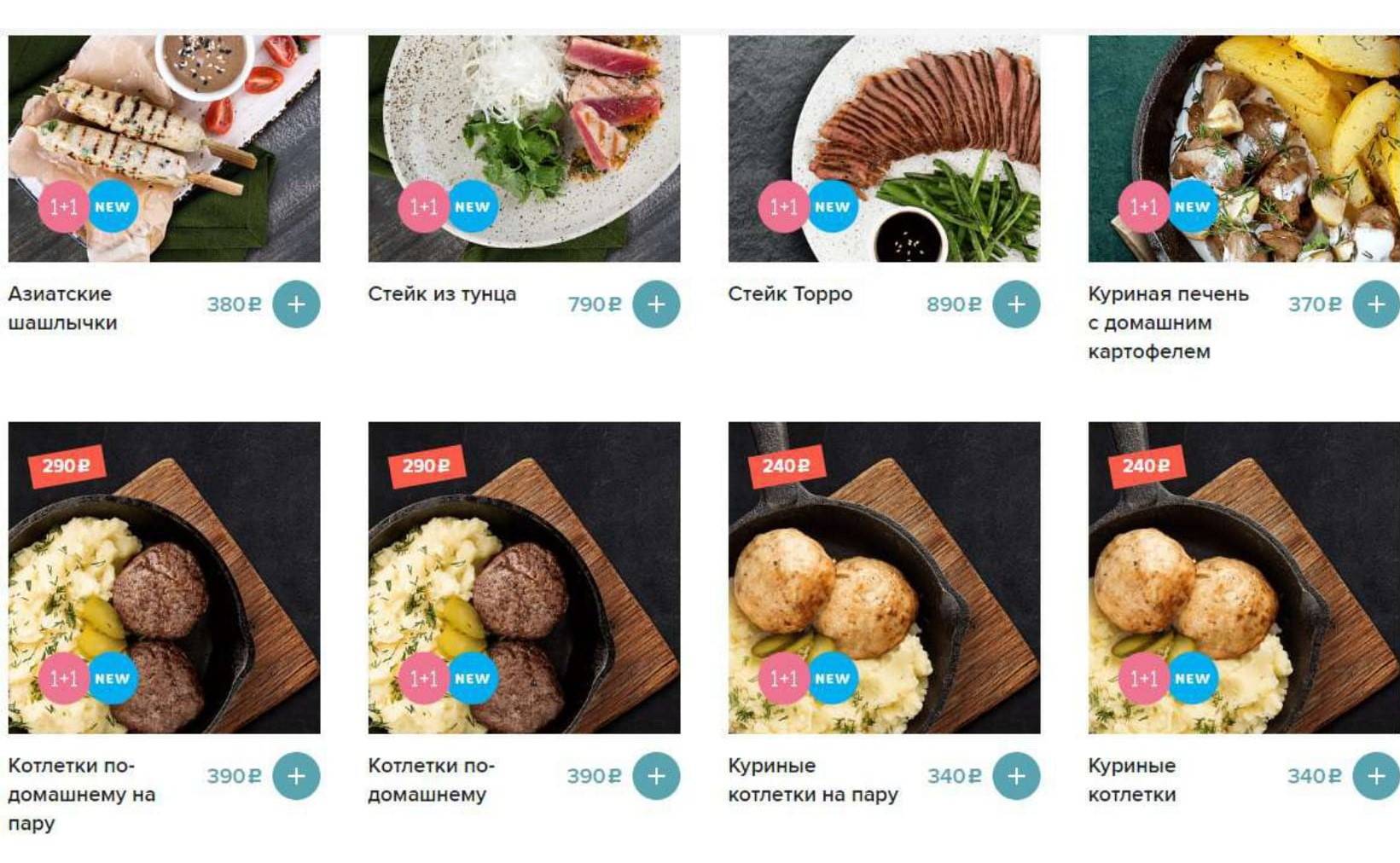Add Стейк из тунца to the cart
The width and height of the screenshot is (1400, 863).
pos(656,304)
